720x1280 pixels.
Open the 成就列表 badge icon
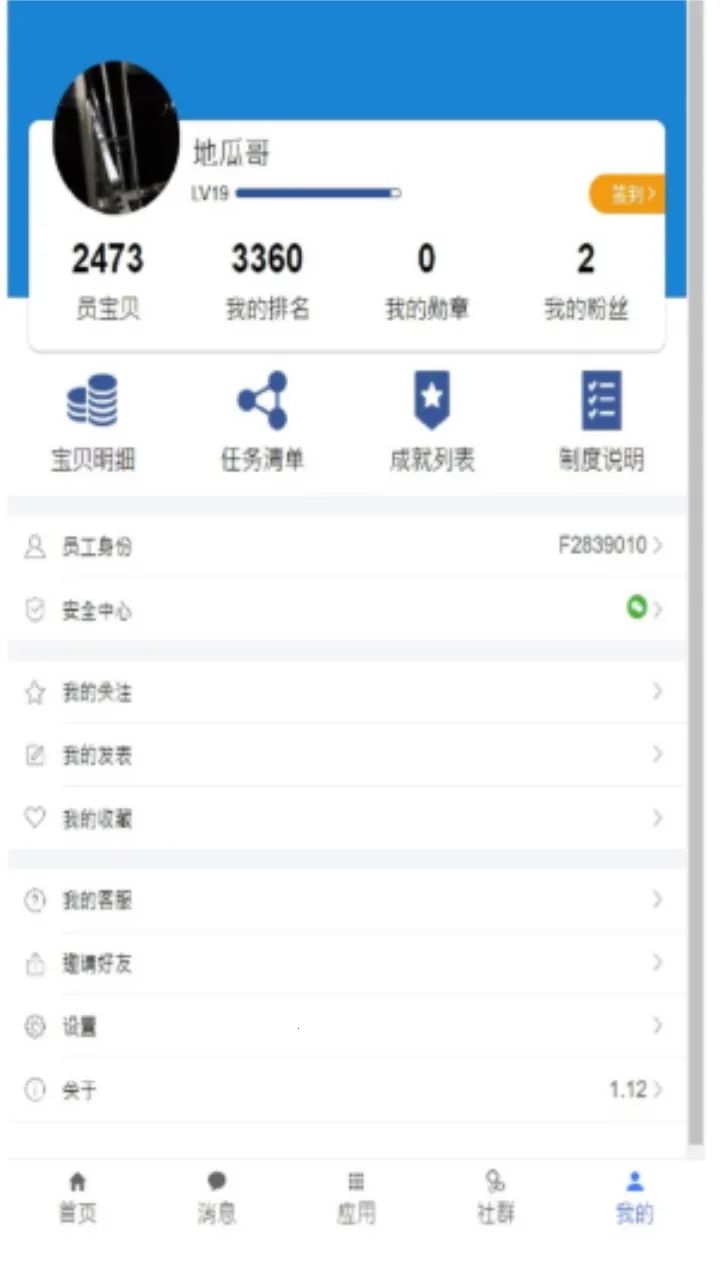pyautogui.click(x=431, y=400)
